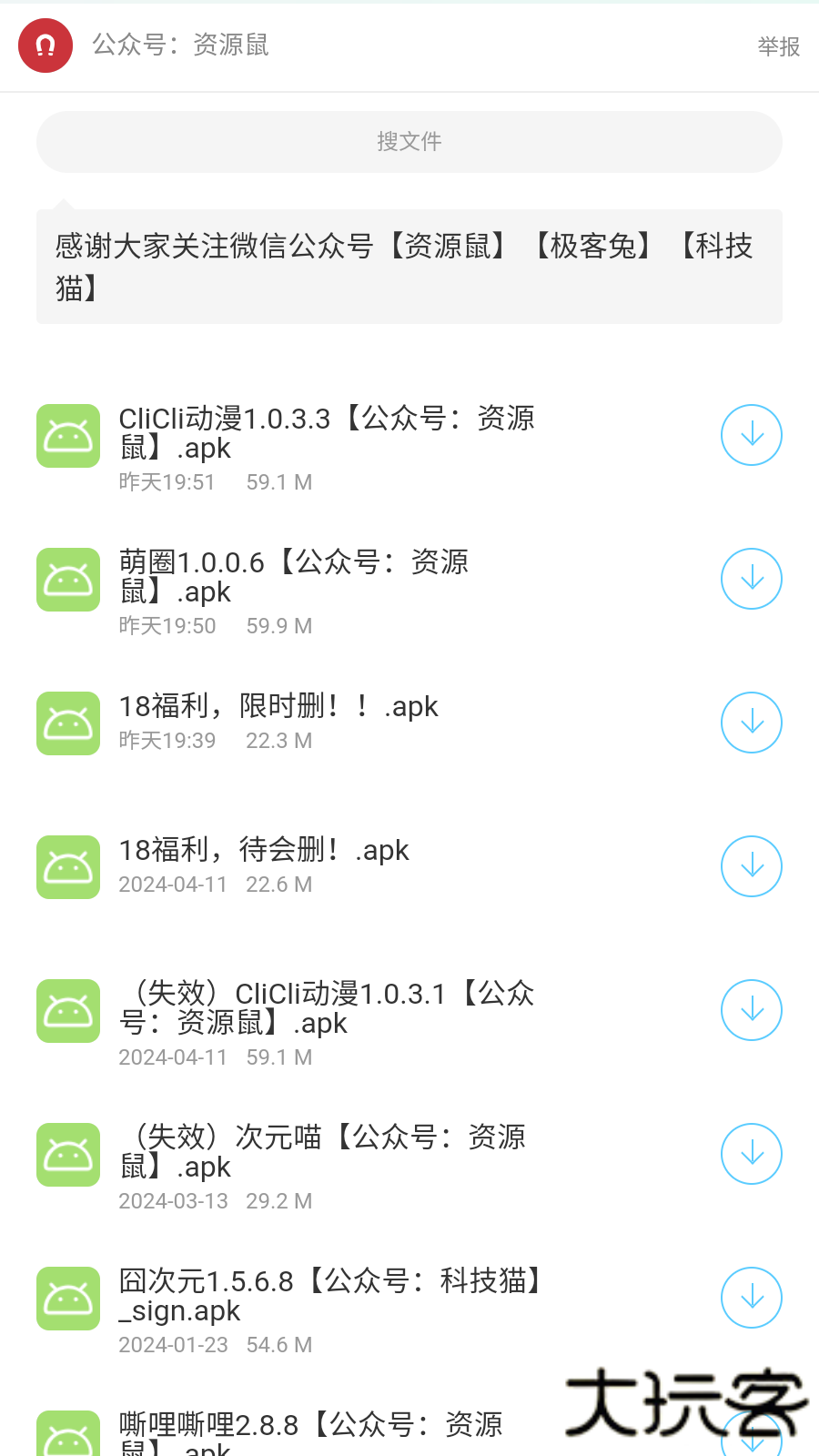This screenshot has width=819, height=1456.
Task: Select the Android icon for 失效 CliCli动漫1.0.3.1
Action: 67,1010
